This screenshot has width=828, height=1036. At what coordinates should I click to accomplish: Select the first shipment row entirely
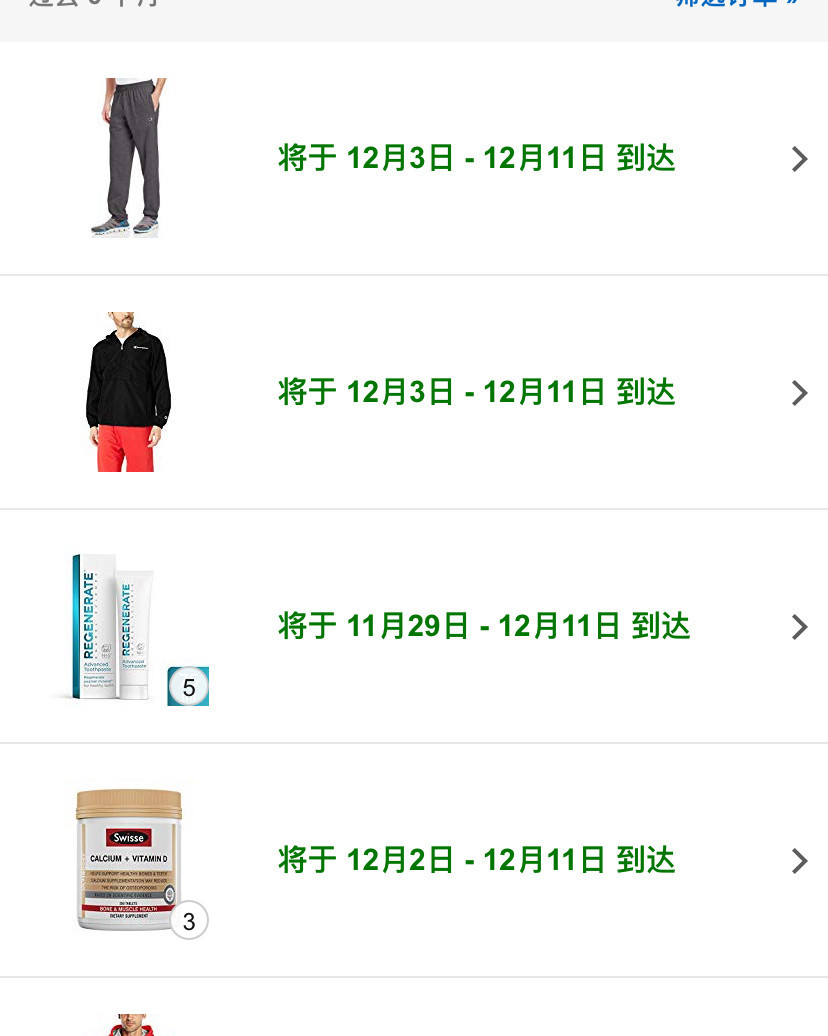(414, 157)
